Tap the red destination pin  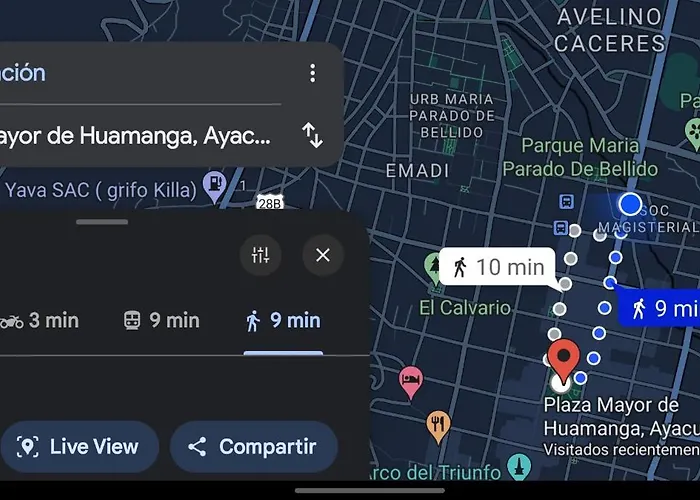pyautogui.click(x=567, y=358)
